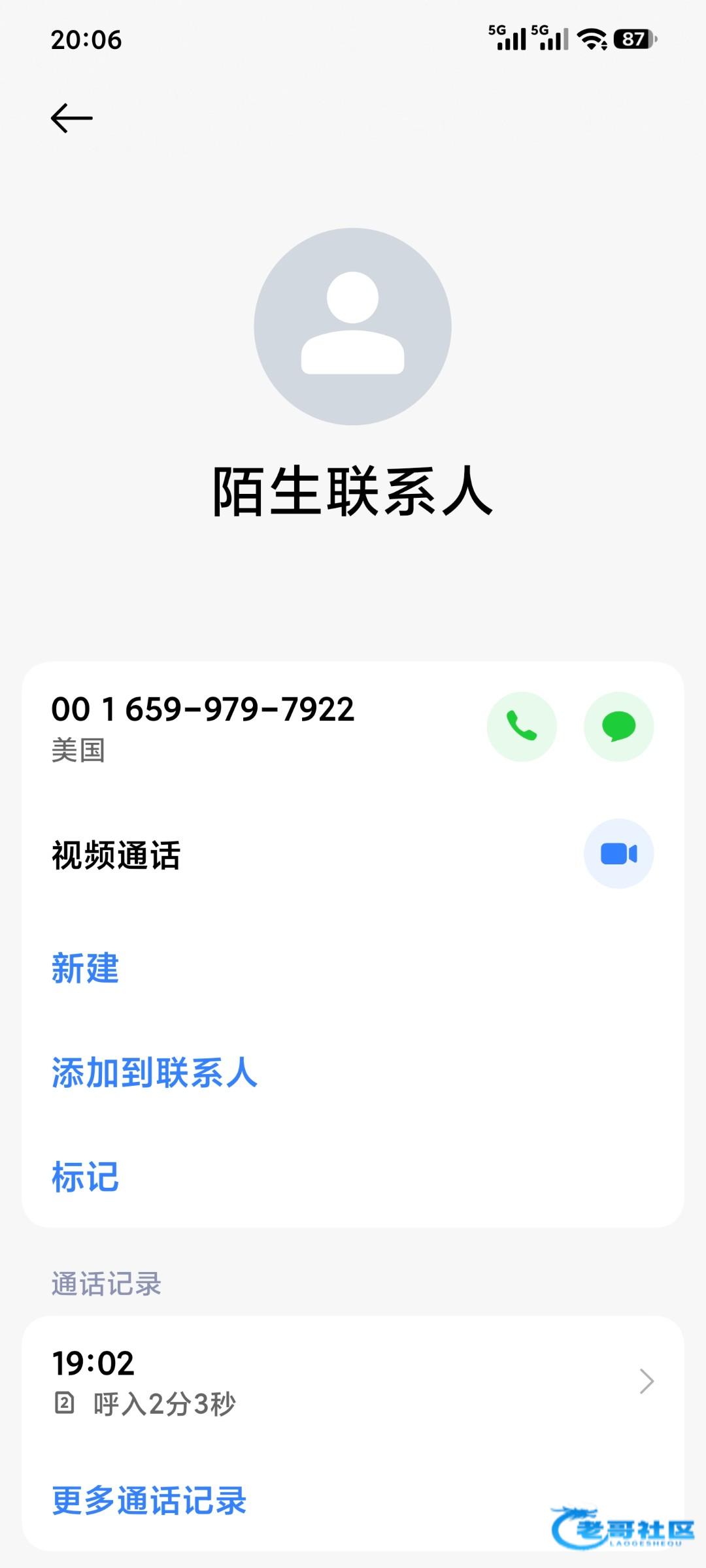Send a text message to this number
This screenshot has height=1568, width=706.
pos(618,726)
